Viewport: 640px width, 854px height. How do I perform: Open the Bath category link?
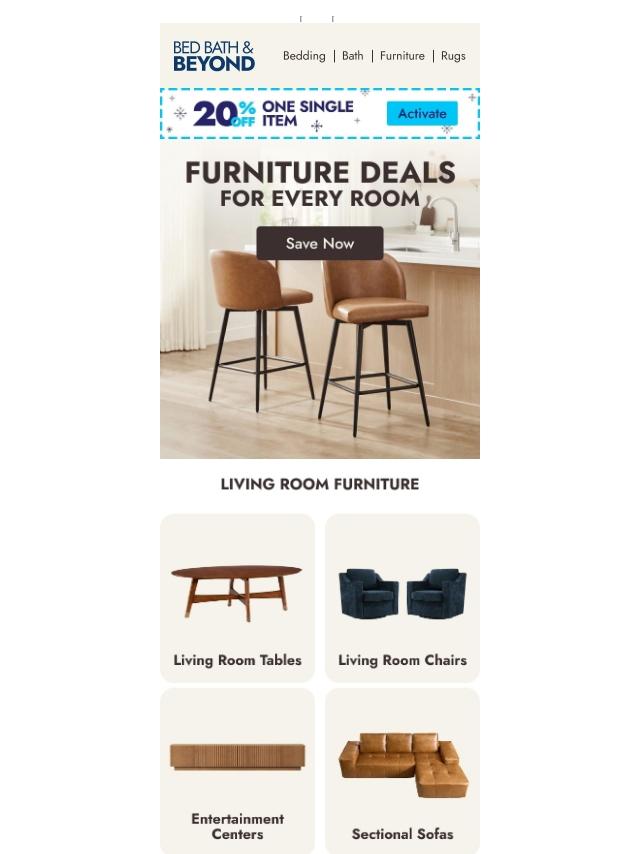352,56
